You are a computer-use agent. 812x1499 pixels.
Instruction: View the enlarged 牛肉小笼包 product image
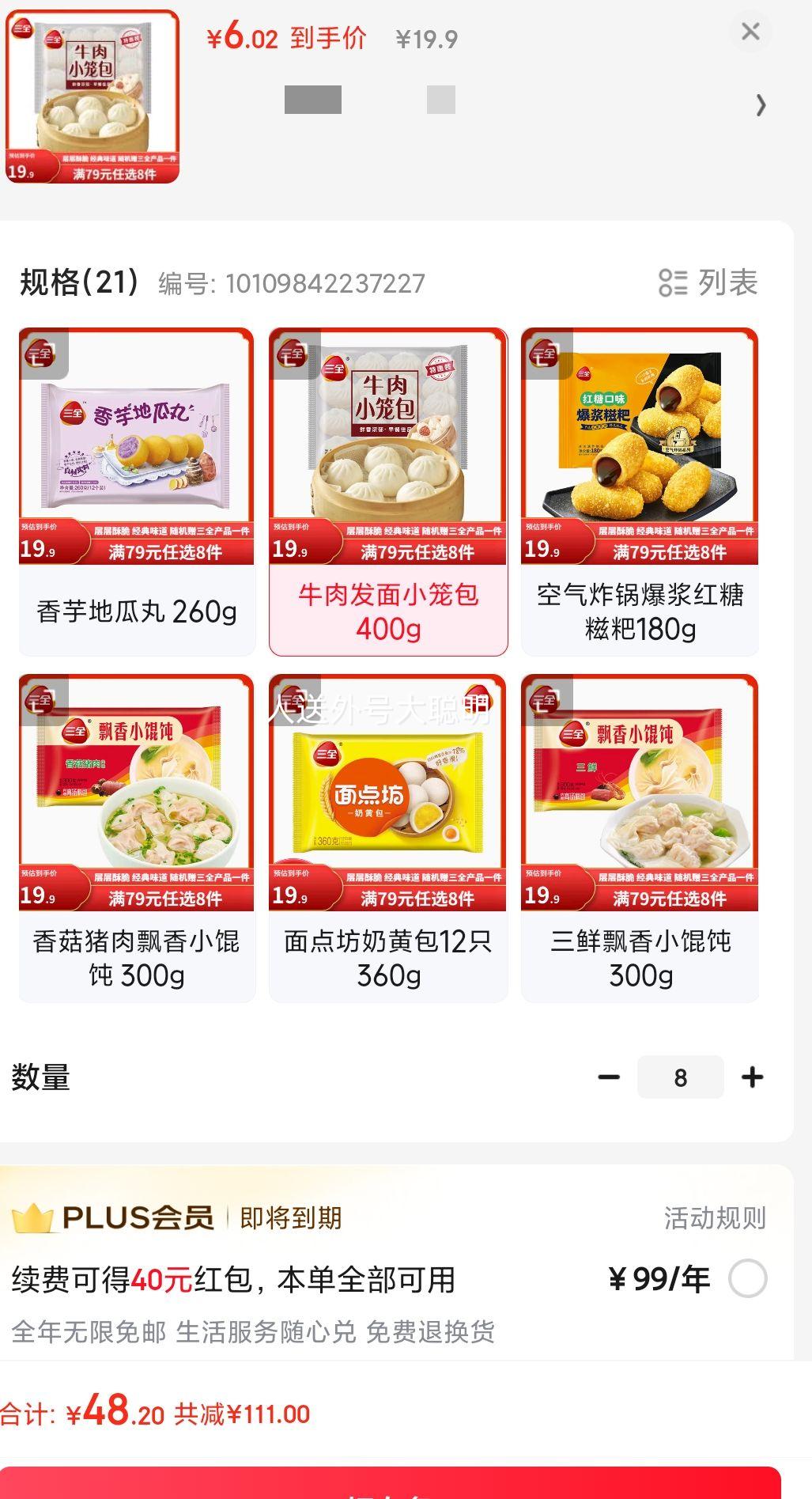(x=93, y=96)
